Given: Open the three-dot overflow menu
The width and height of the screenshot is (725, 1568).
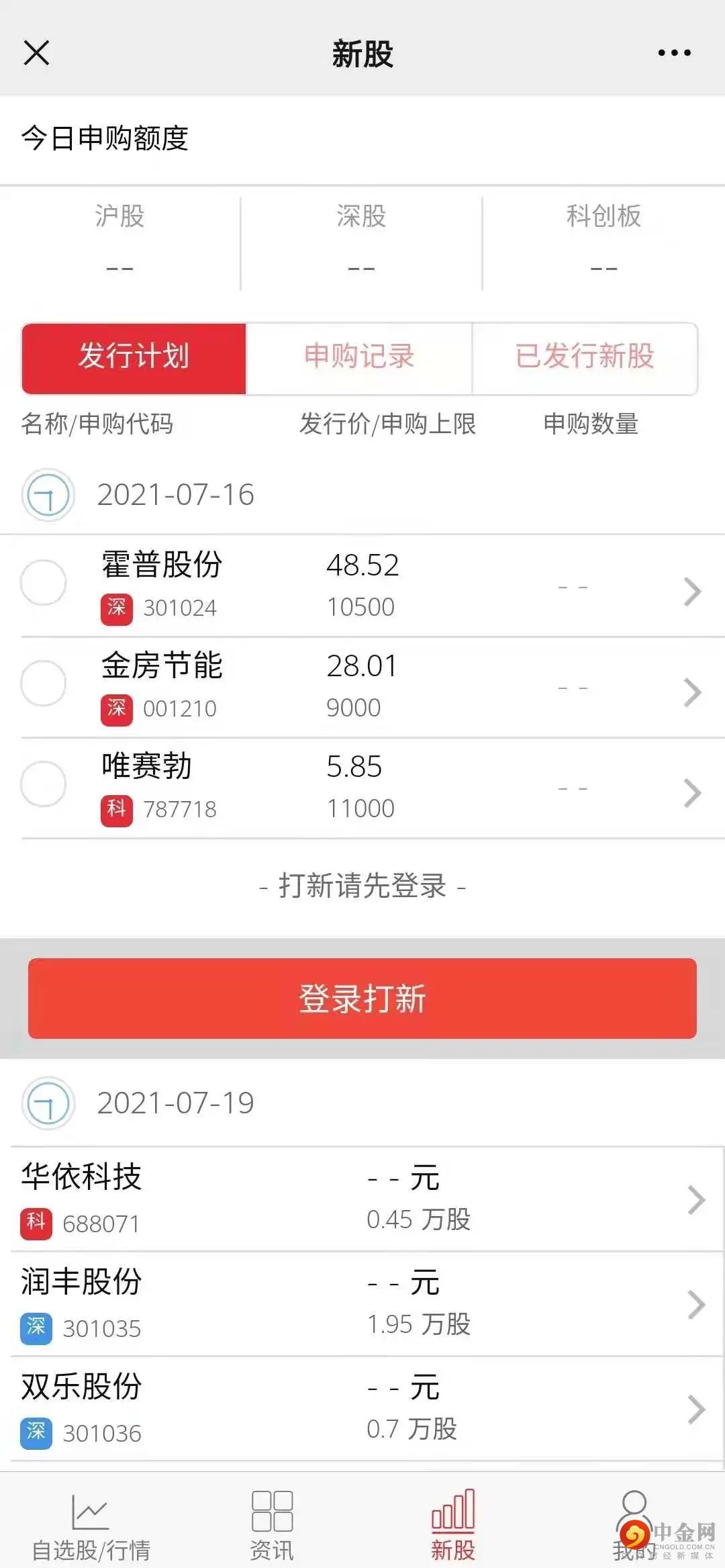Looking at the screenshot, I should (x=674, y=52).
